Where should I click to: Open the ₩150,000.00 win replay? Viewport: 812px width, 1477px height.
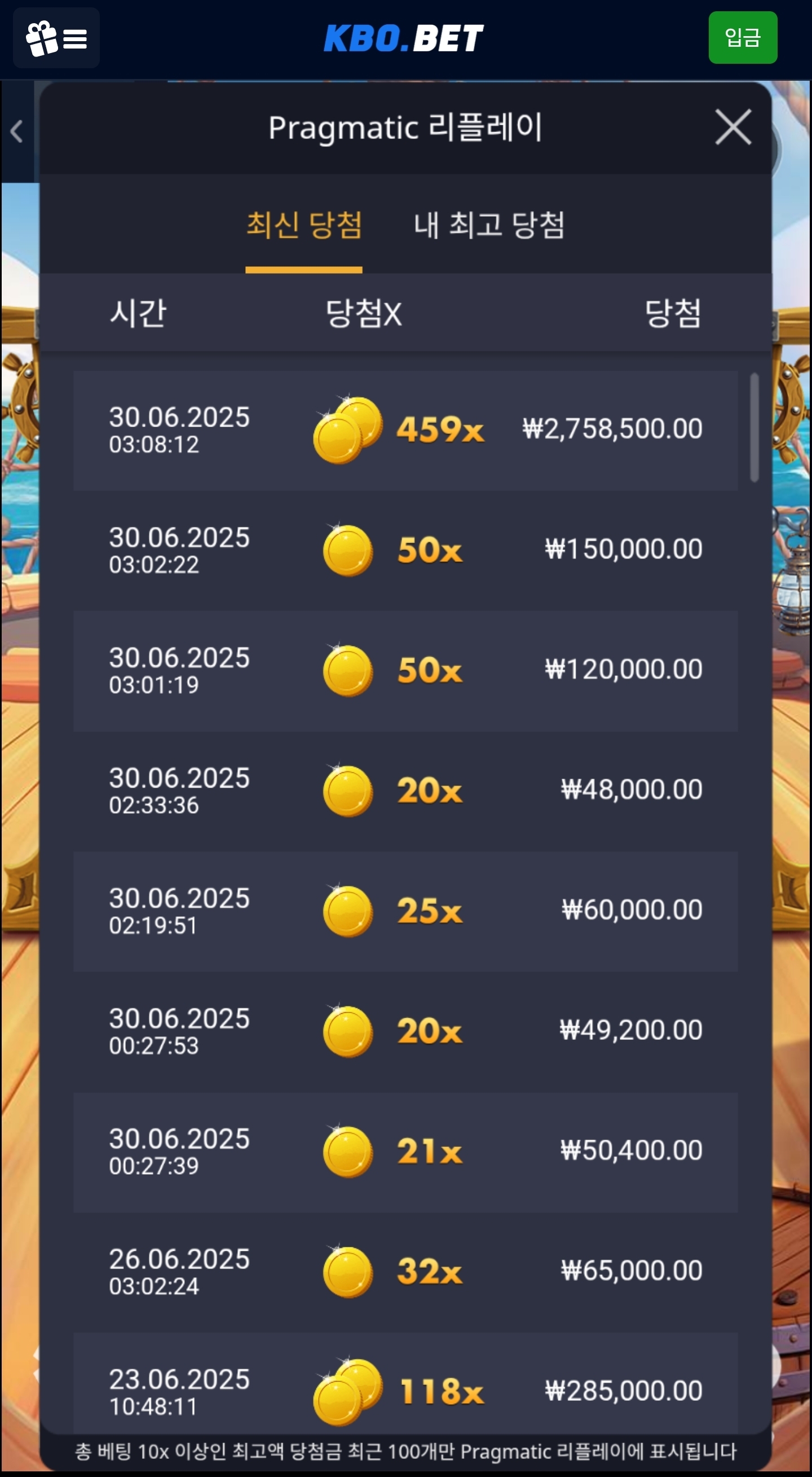tap(405, 551)
